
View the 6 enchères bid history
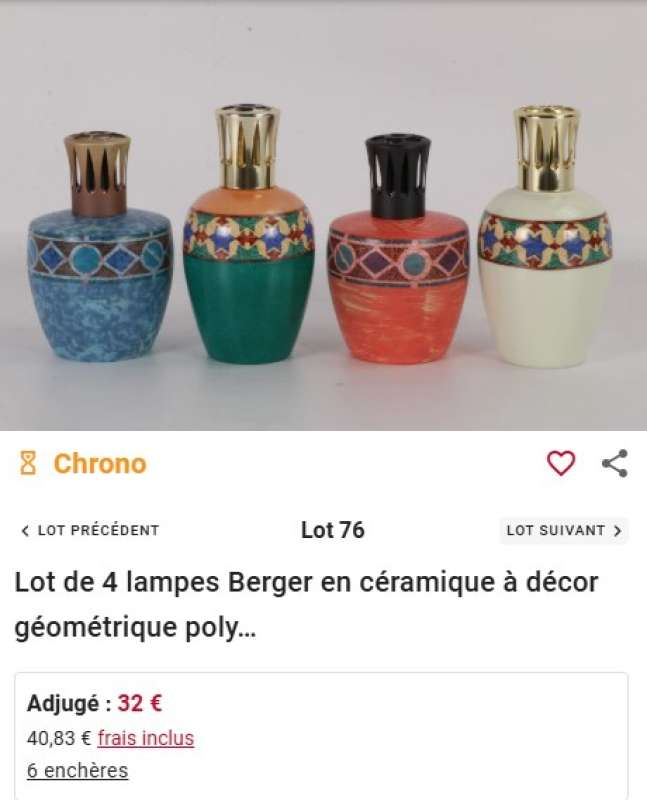(x=77, y=771)
